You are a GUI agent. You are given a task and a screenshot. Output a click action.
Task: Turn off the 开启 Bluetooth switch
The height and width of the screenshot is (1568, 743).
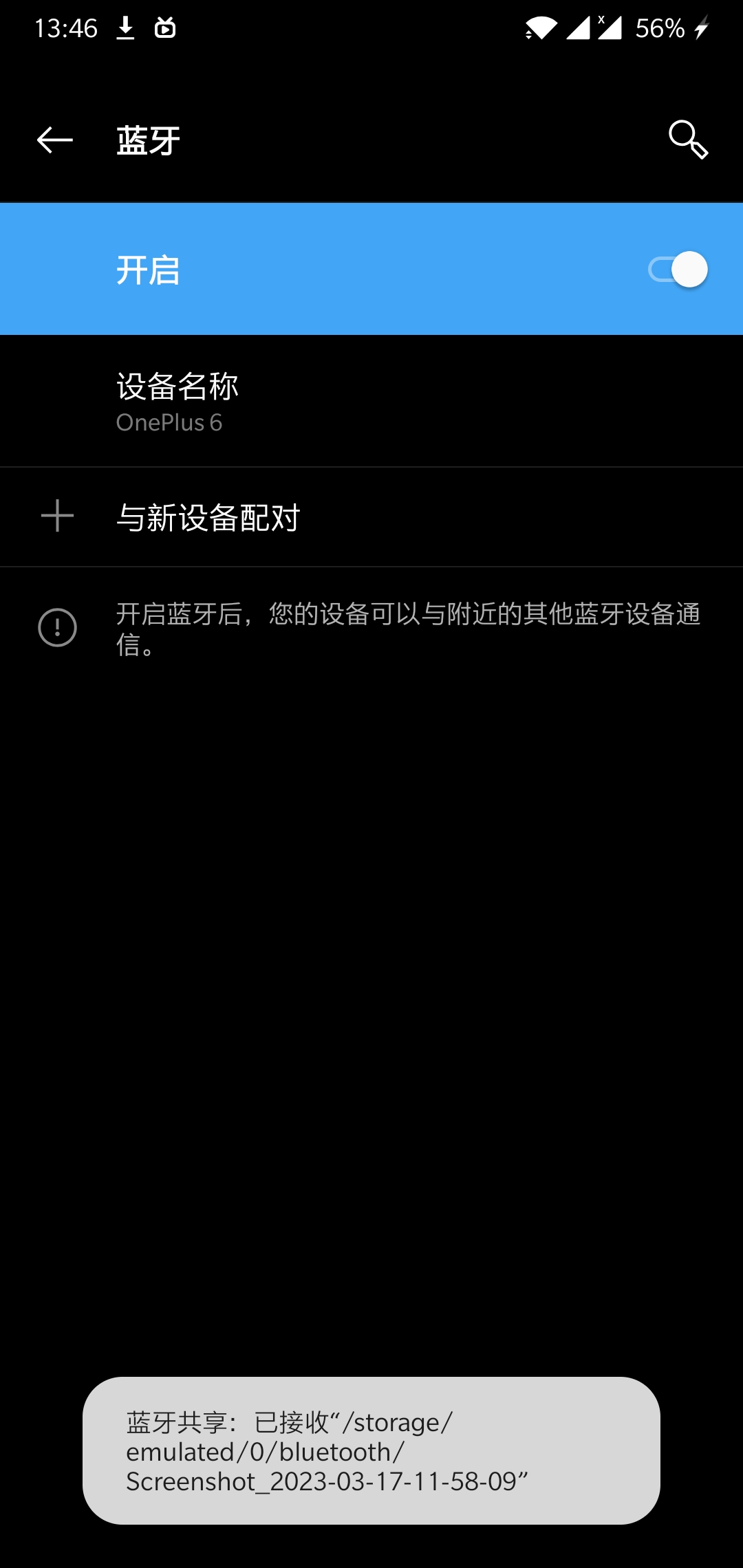678,270
